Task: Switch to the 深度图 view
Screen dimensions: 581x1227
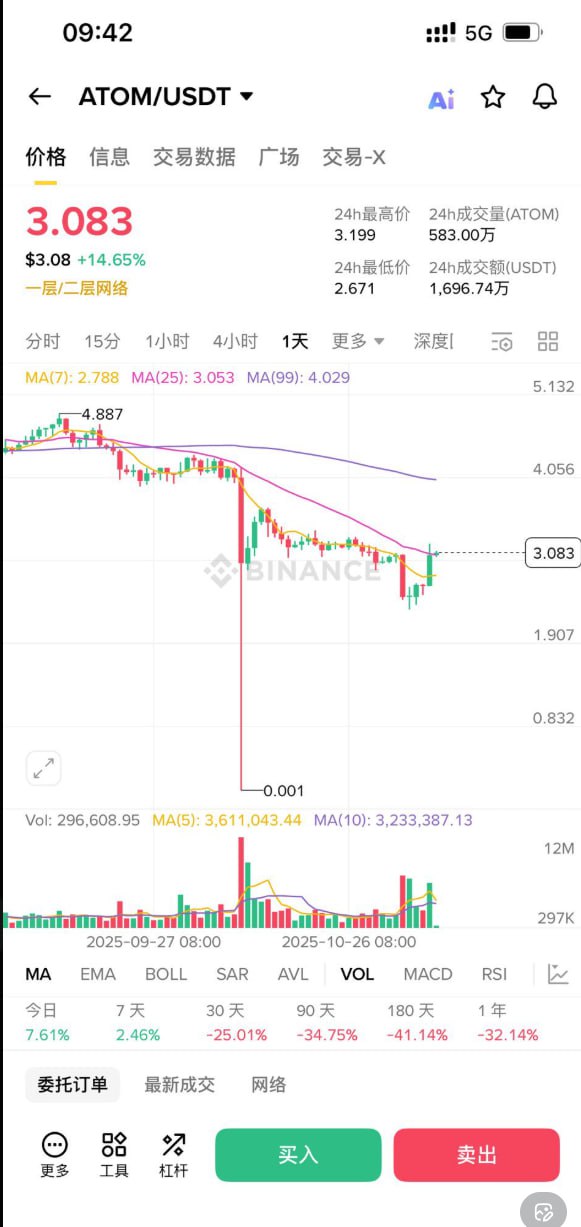Action: pyautogui.click(x=433, y=341)
